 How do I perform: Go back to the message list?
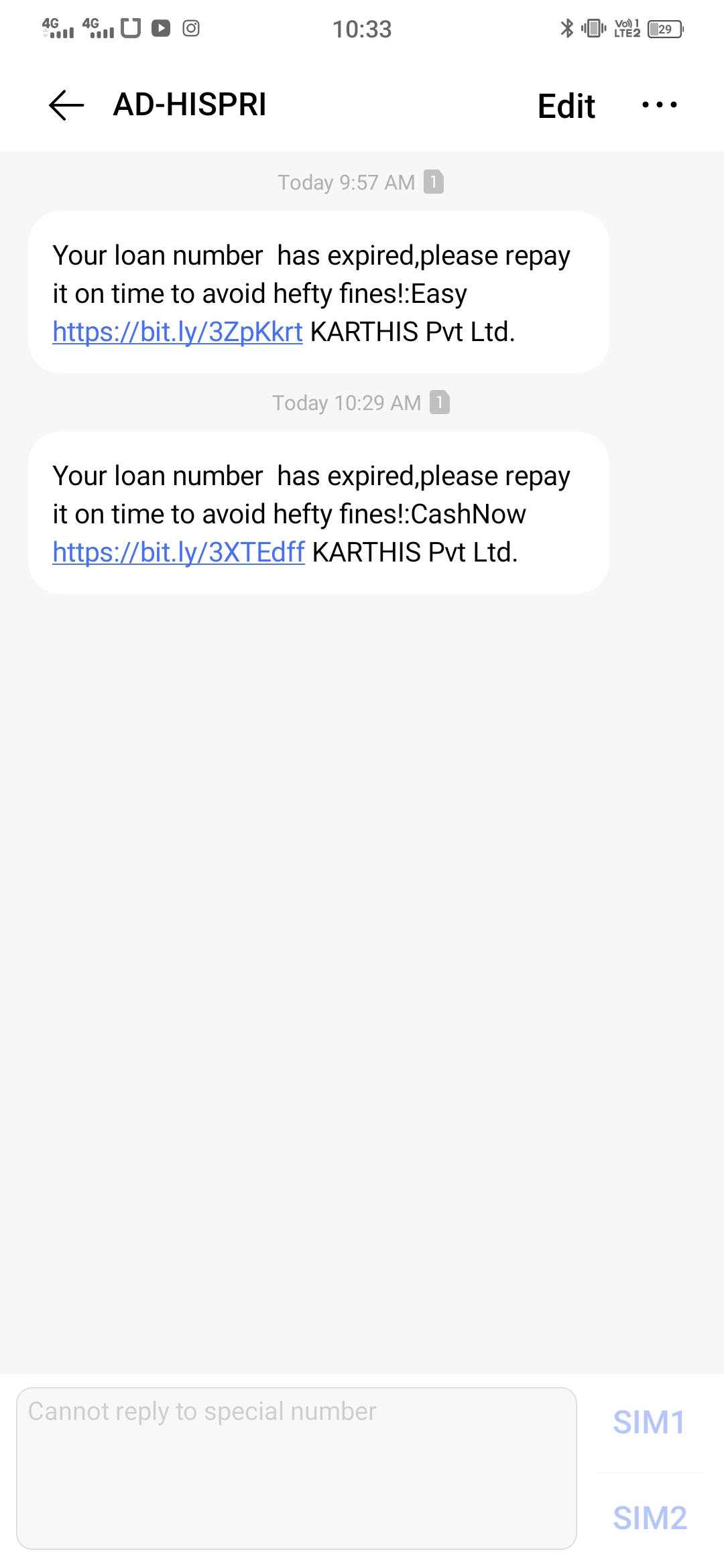(x=66, y=105)
